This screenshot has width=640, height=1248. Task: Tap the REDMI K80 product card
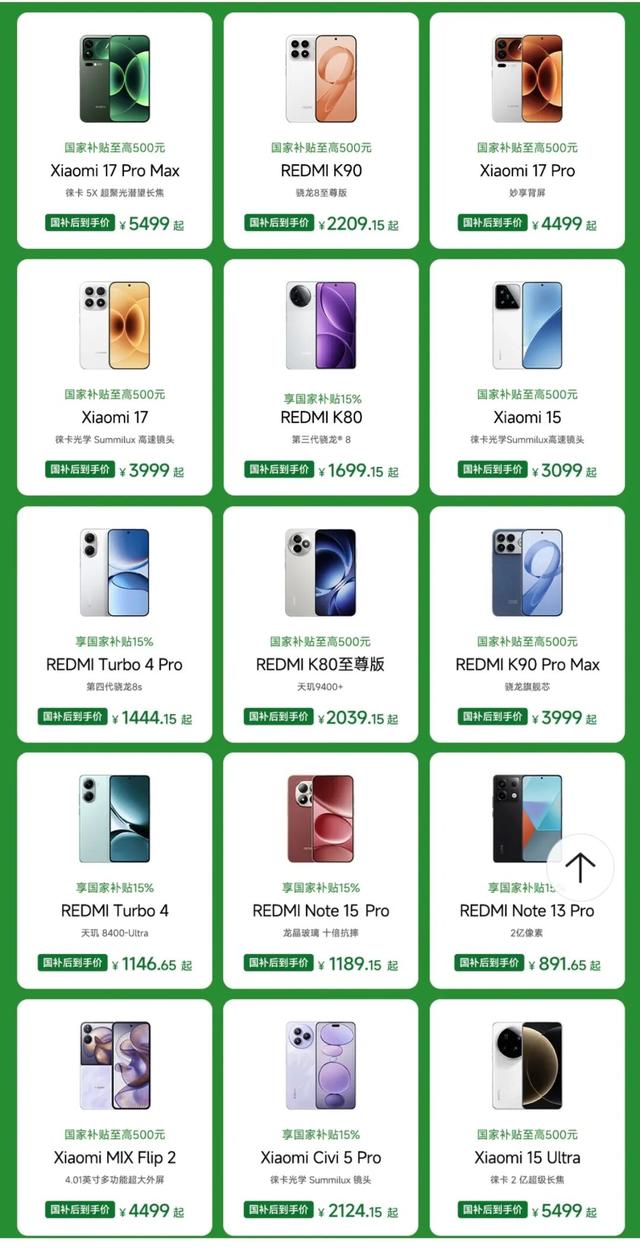tap(320, 377)
